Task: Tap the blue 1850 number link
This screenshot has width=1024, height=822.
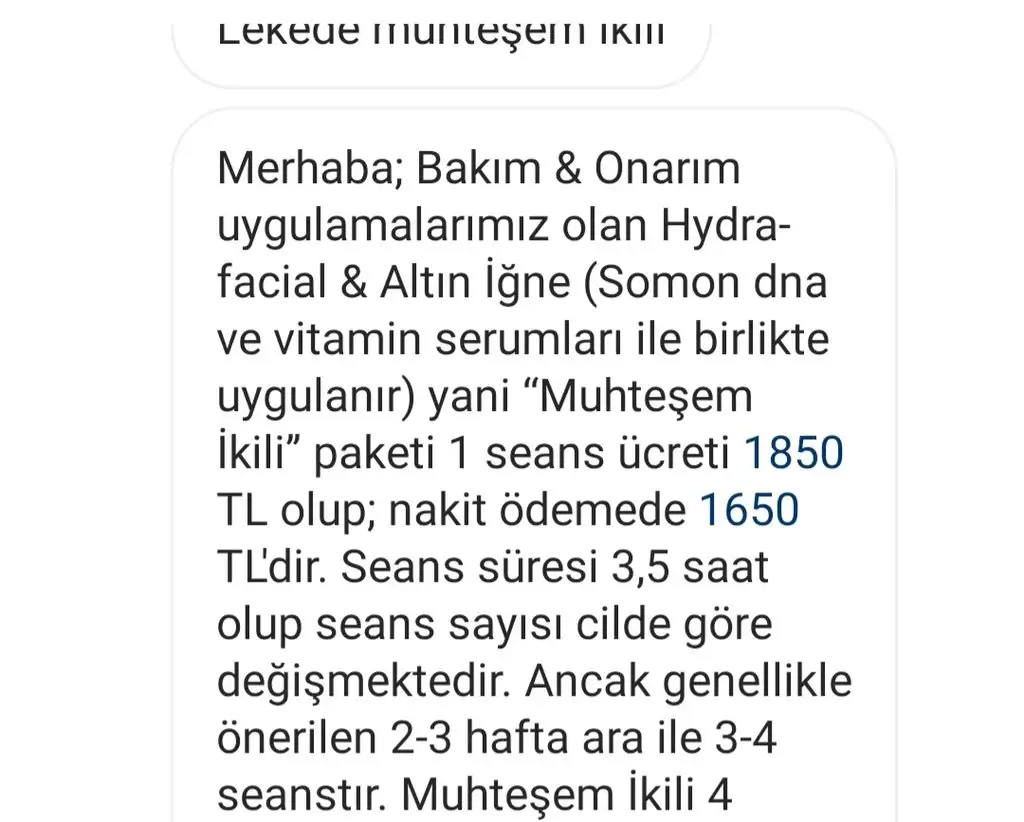Action: click(x=793, y=455)
